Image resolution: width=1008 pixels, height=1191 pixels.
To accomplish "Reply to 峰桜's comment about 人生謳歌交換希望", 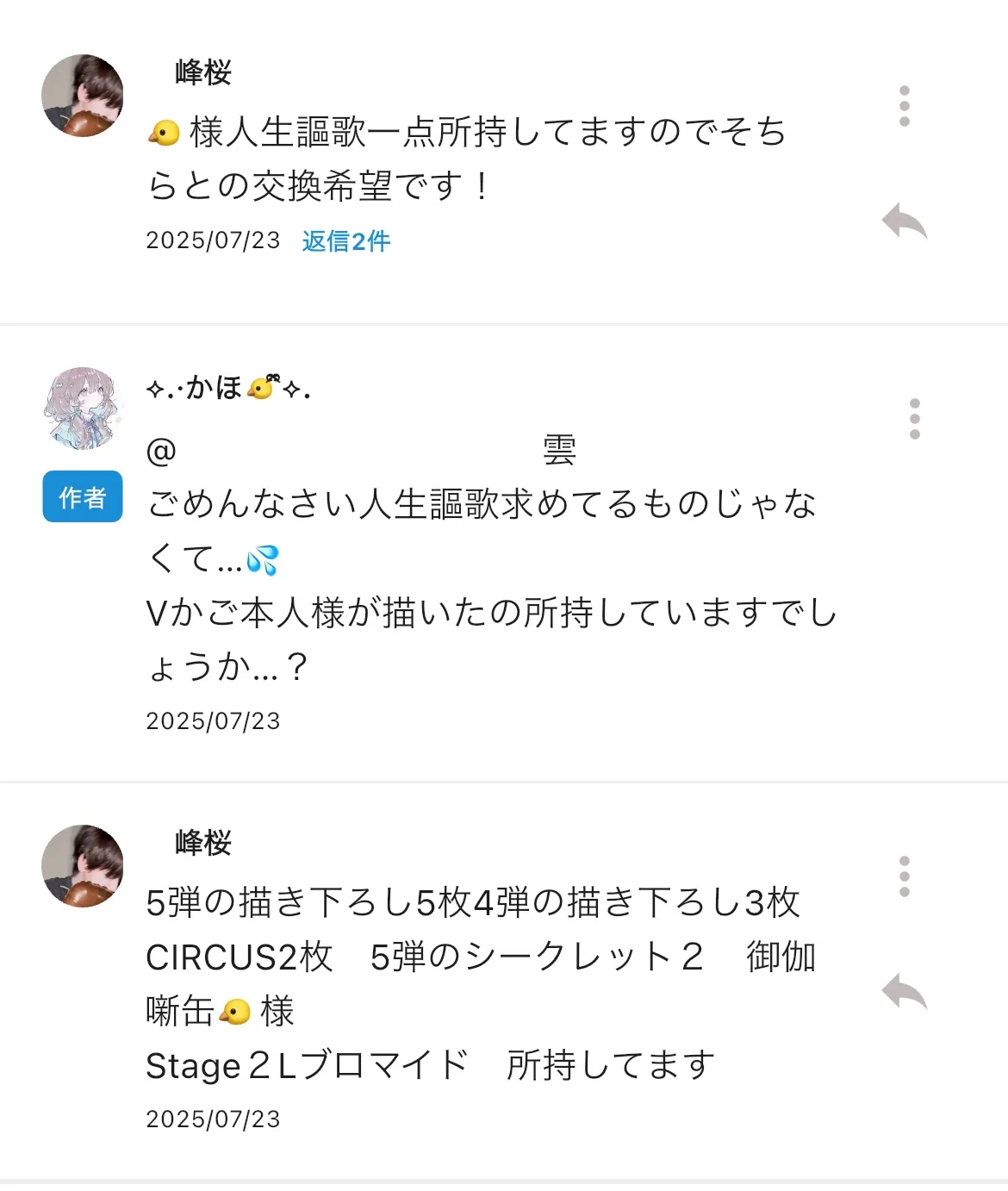I will point(904,221).
